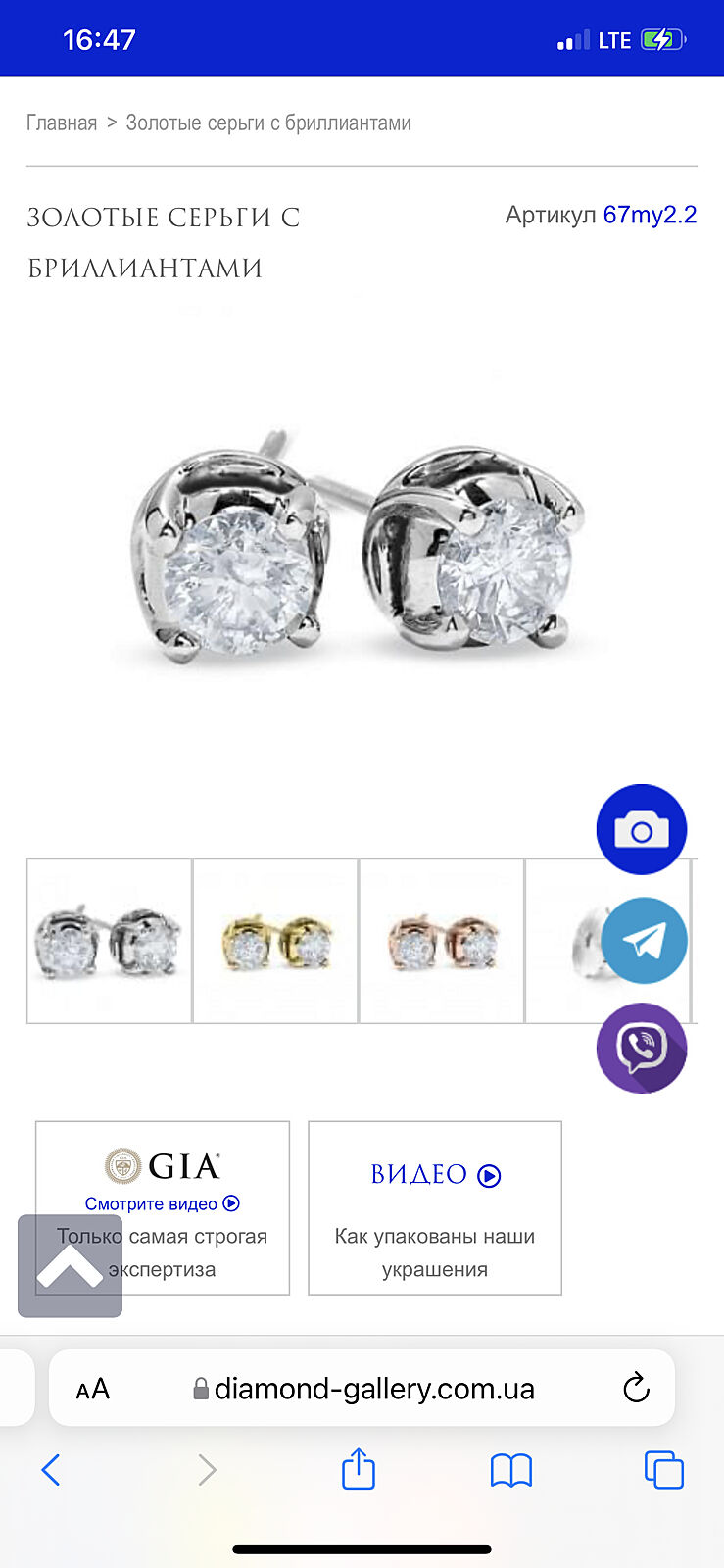Open the GIA Смотрите видео link
The width and height of the screenshot is (724, 1568).
click(162, 1203)
